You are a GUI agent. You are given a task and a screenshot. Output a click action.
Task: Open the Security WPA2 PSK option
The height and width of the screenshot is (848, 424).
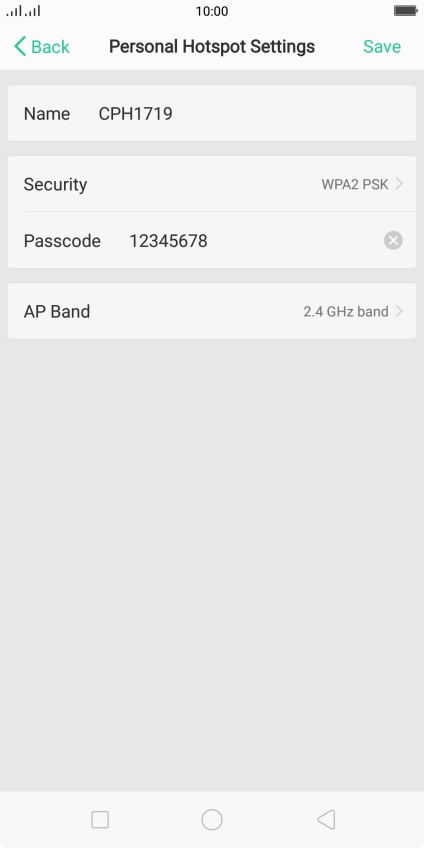[x=212, y=184]
